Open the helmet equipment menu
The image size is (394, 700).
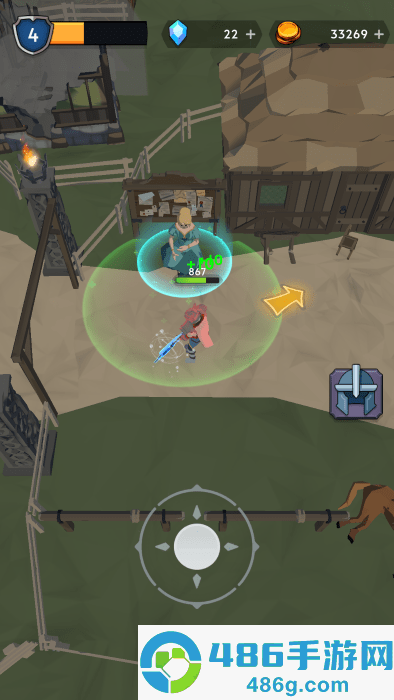tap(356, 392)
